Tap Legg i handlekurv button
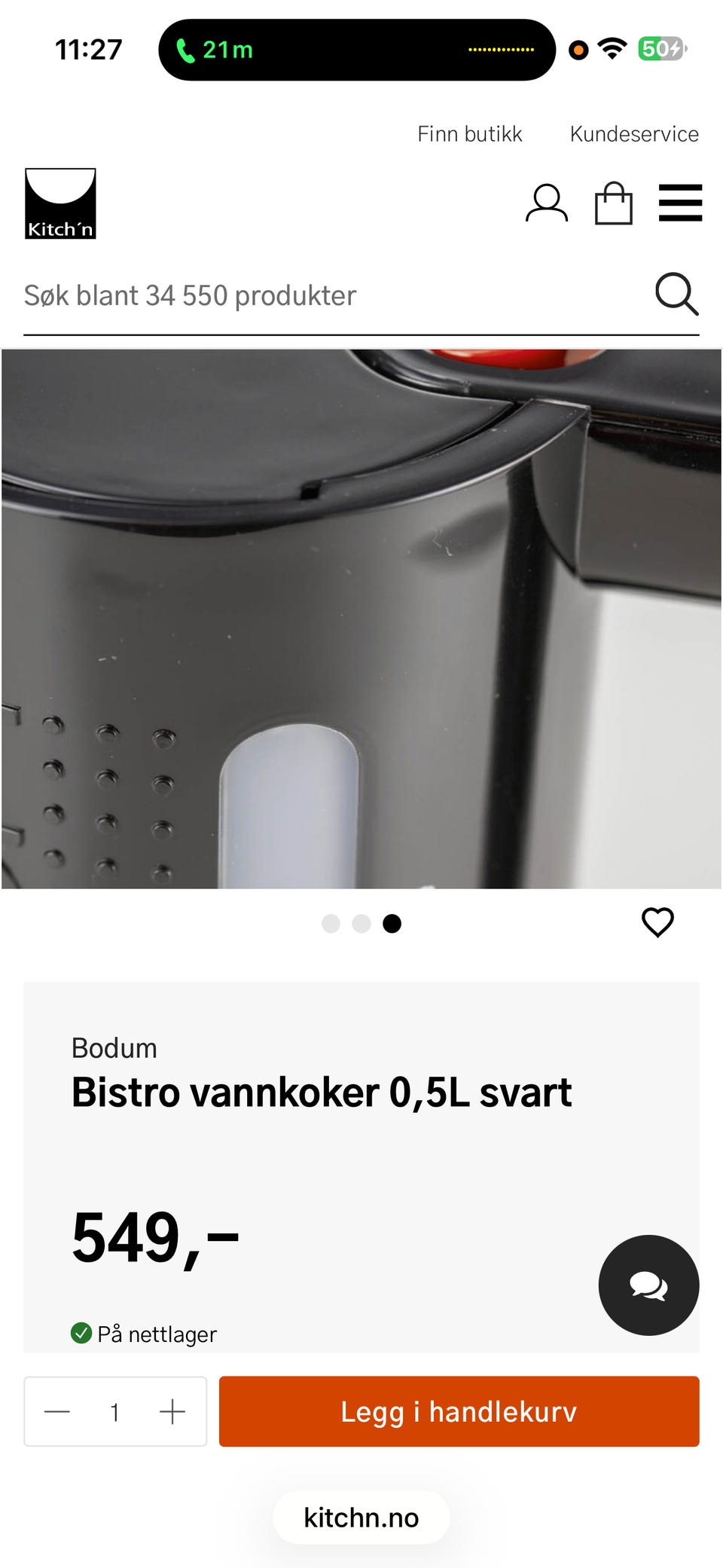This screenshot has height=1568, width=723. click(459, 1411)
